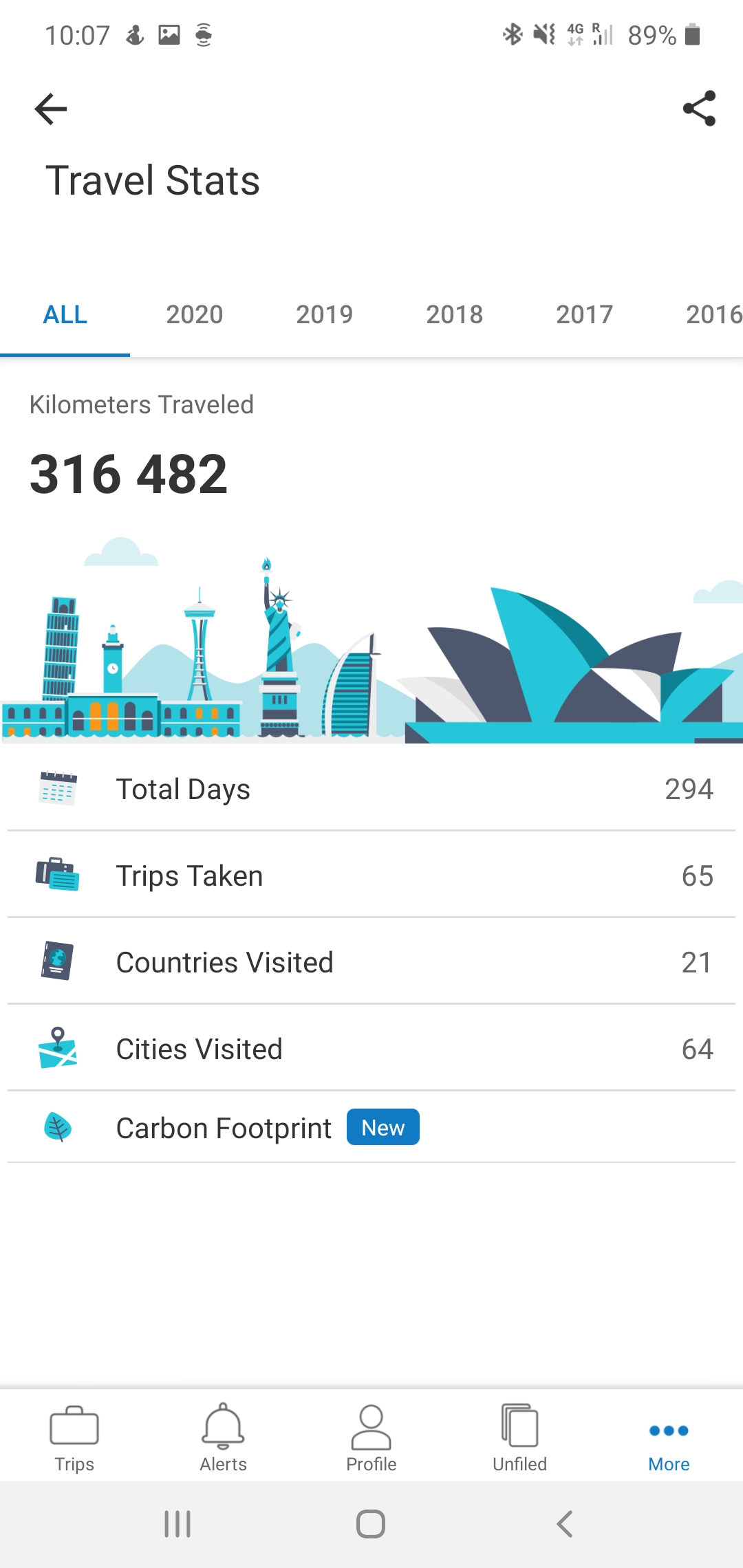Screen dimensions: 743x1568
Task: Switch to the 2020 tab
Action: pos(195,315)
